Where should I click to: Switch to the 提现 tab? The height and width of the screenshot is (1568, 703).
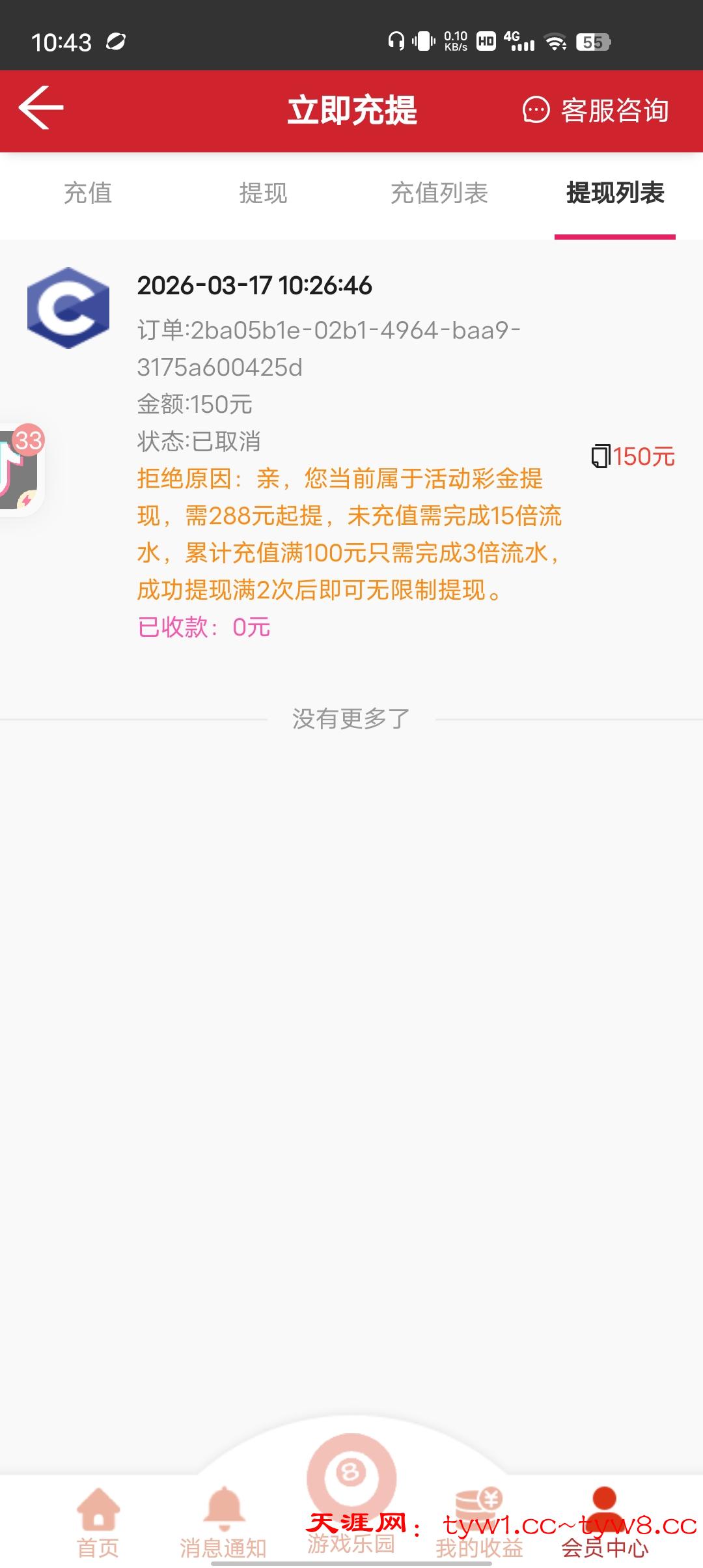click(263, 193)
